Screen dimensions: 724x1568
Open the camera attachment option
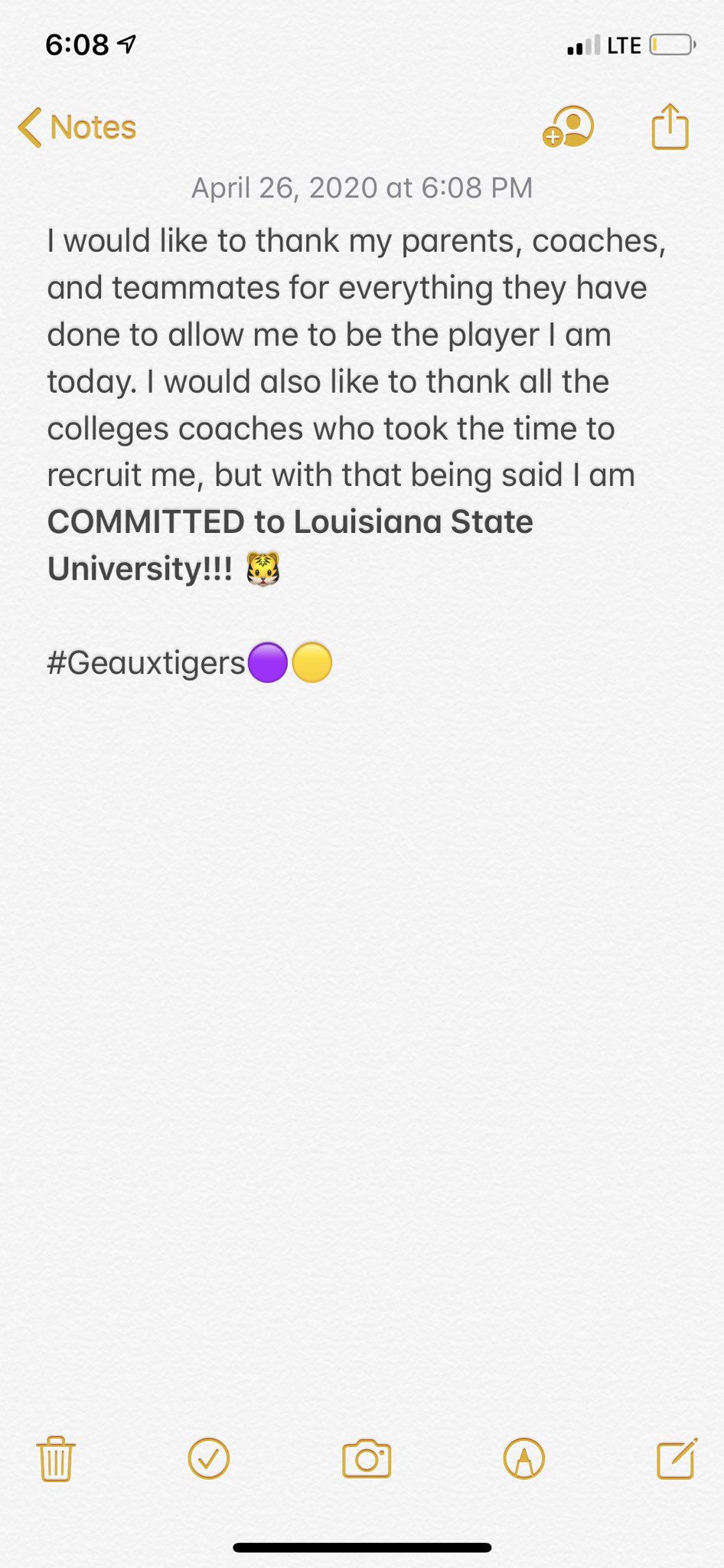click(x=367, y=1459)
